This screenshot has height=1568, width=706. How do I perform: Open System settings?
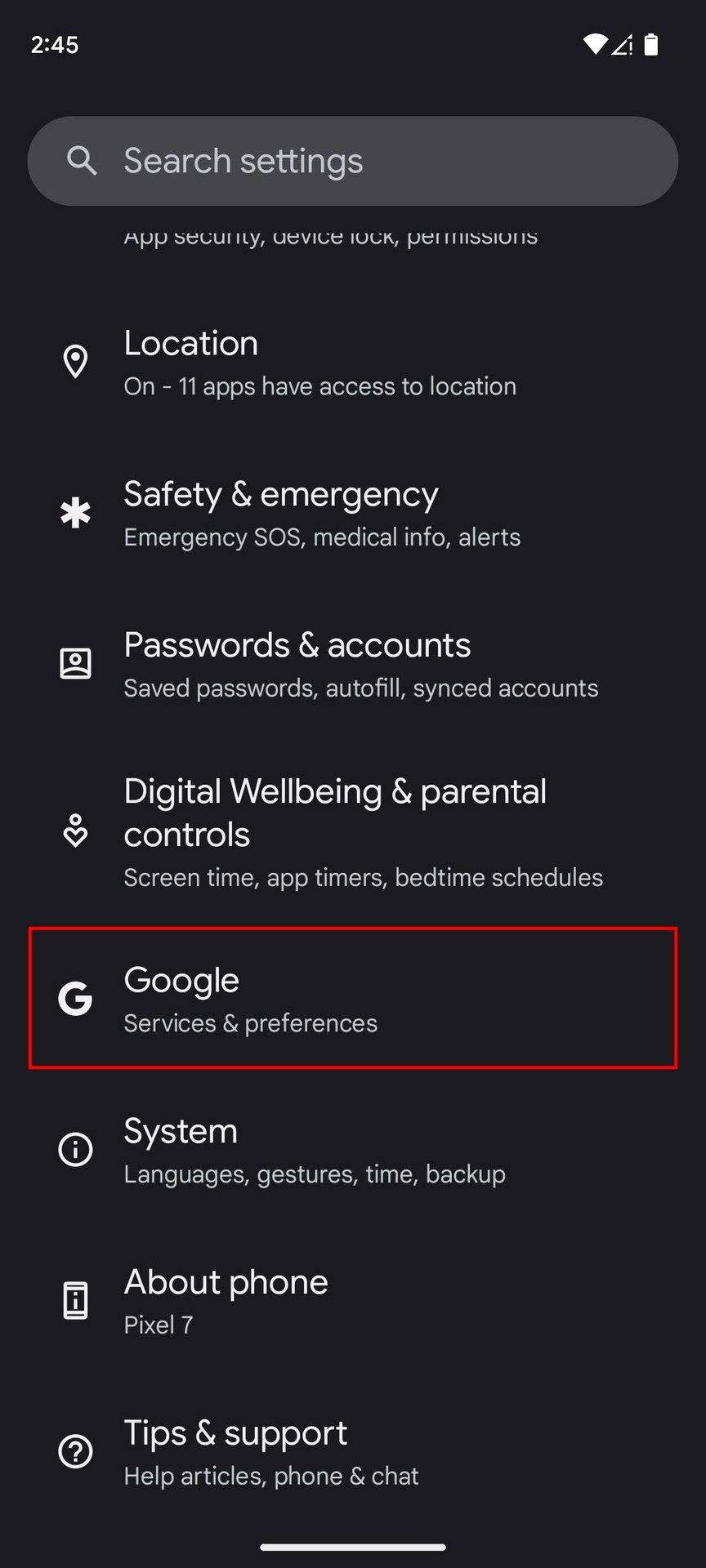353,1151
